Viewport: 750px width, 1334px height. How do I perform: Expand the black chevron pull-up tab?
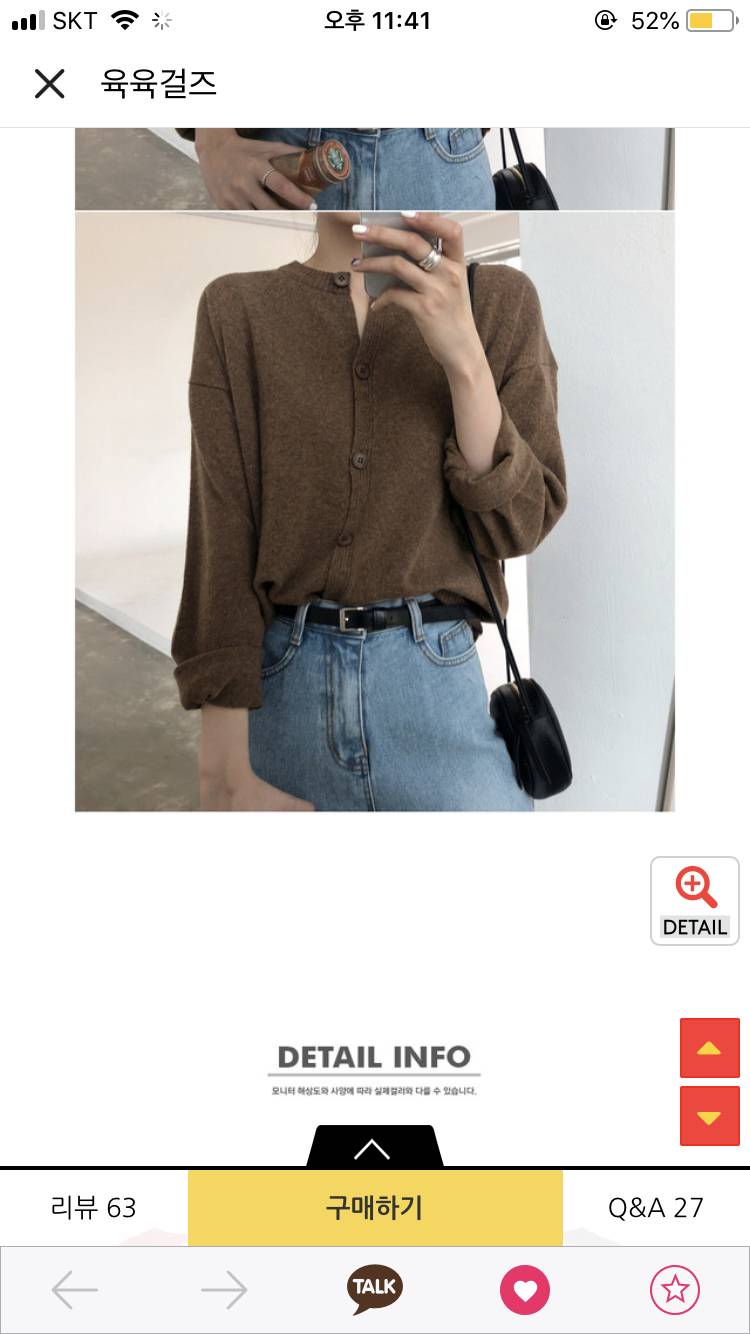(373, 1148)
